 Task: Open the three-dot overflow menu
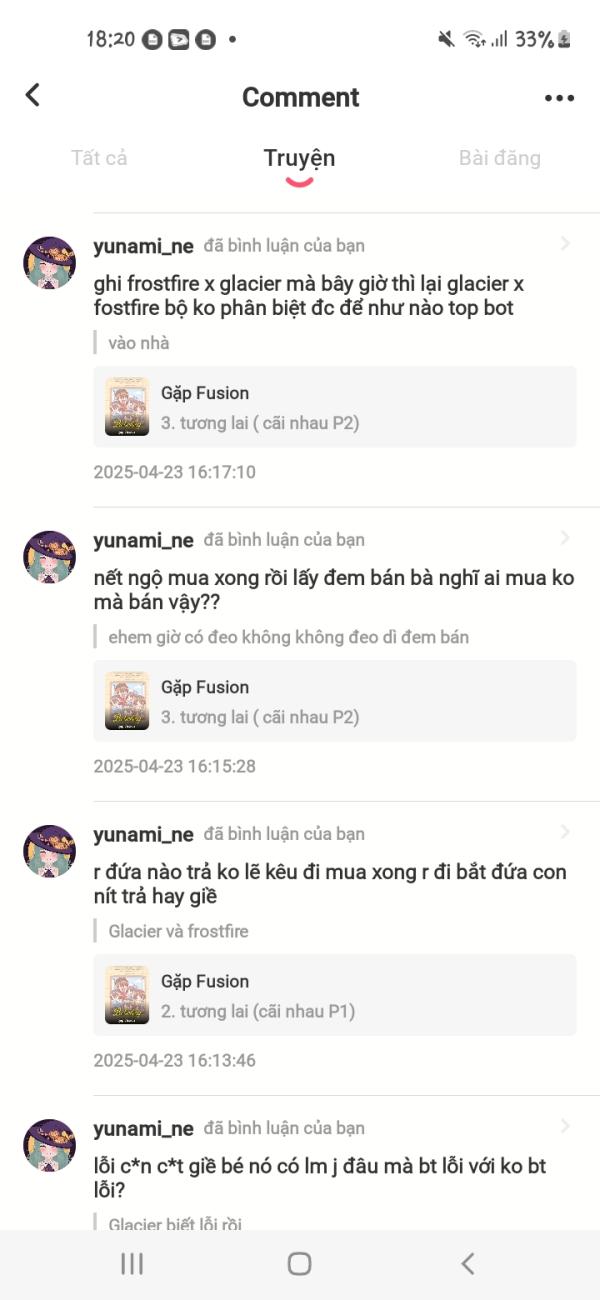pyautogui.click(x=559, y=98)
